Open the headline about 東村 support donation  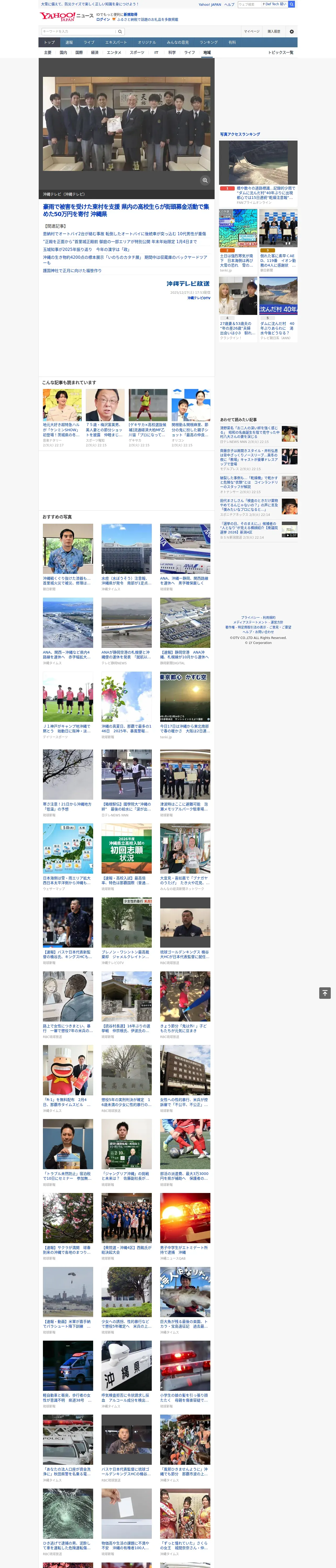click(126, 210)
